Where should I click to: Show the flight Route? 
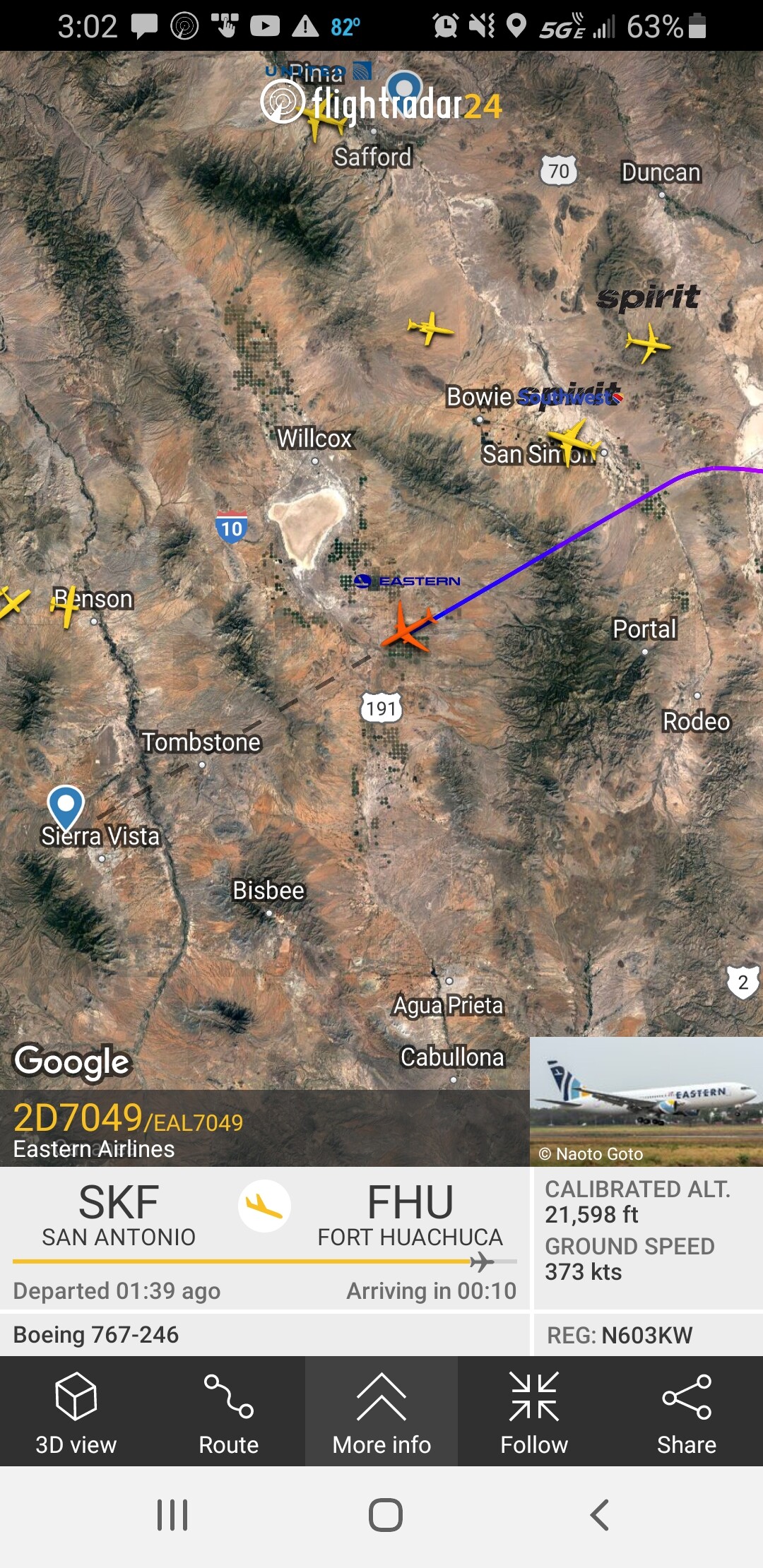click(x=228, y=1412)
